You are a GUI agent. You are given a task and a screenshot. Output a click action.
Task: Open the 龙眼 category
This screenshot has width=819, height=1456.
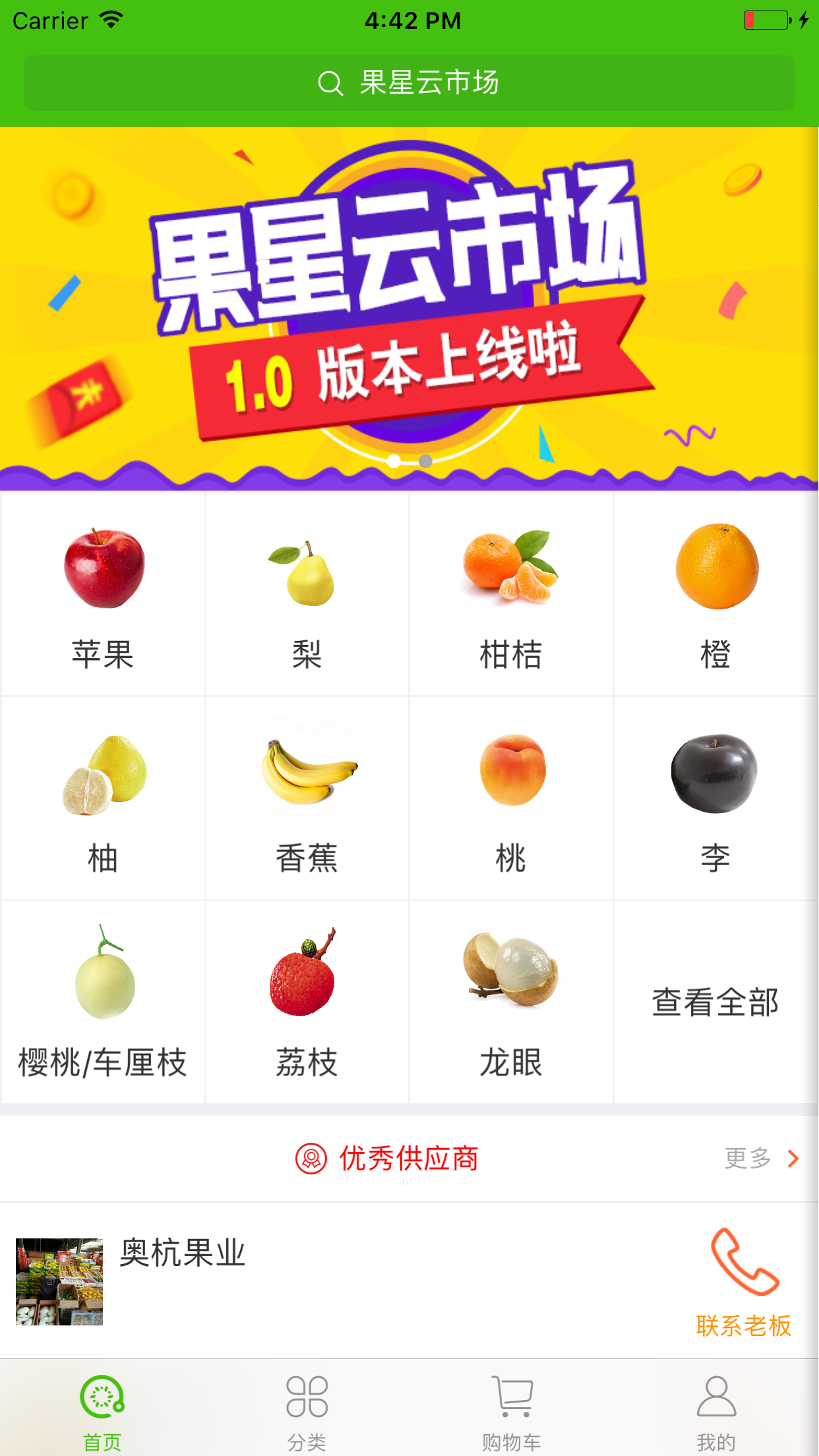[511, 1002]
